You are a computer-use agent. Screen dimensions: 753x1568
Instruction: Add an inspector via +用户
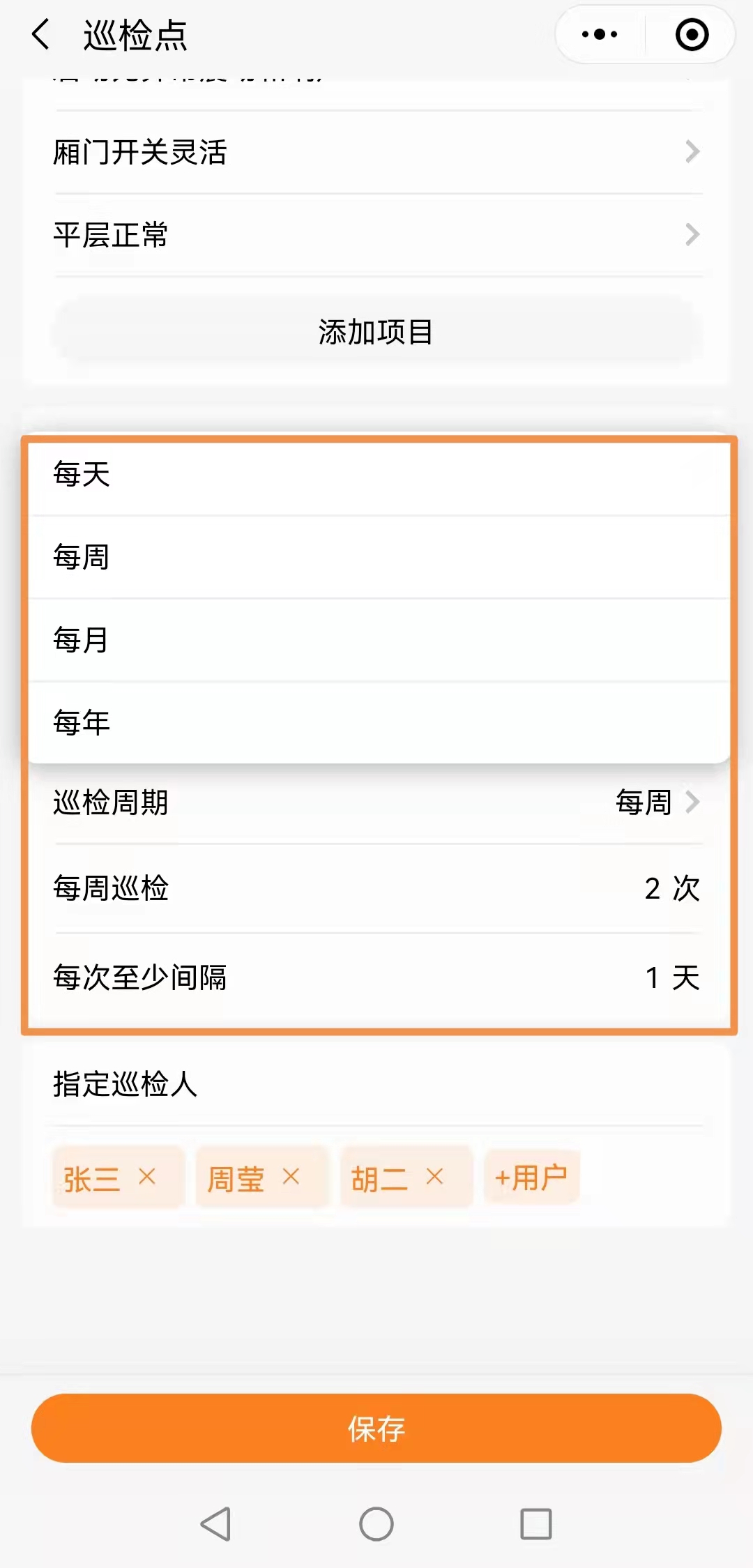coord(531,1178)
